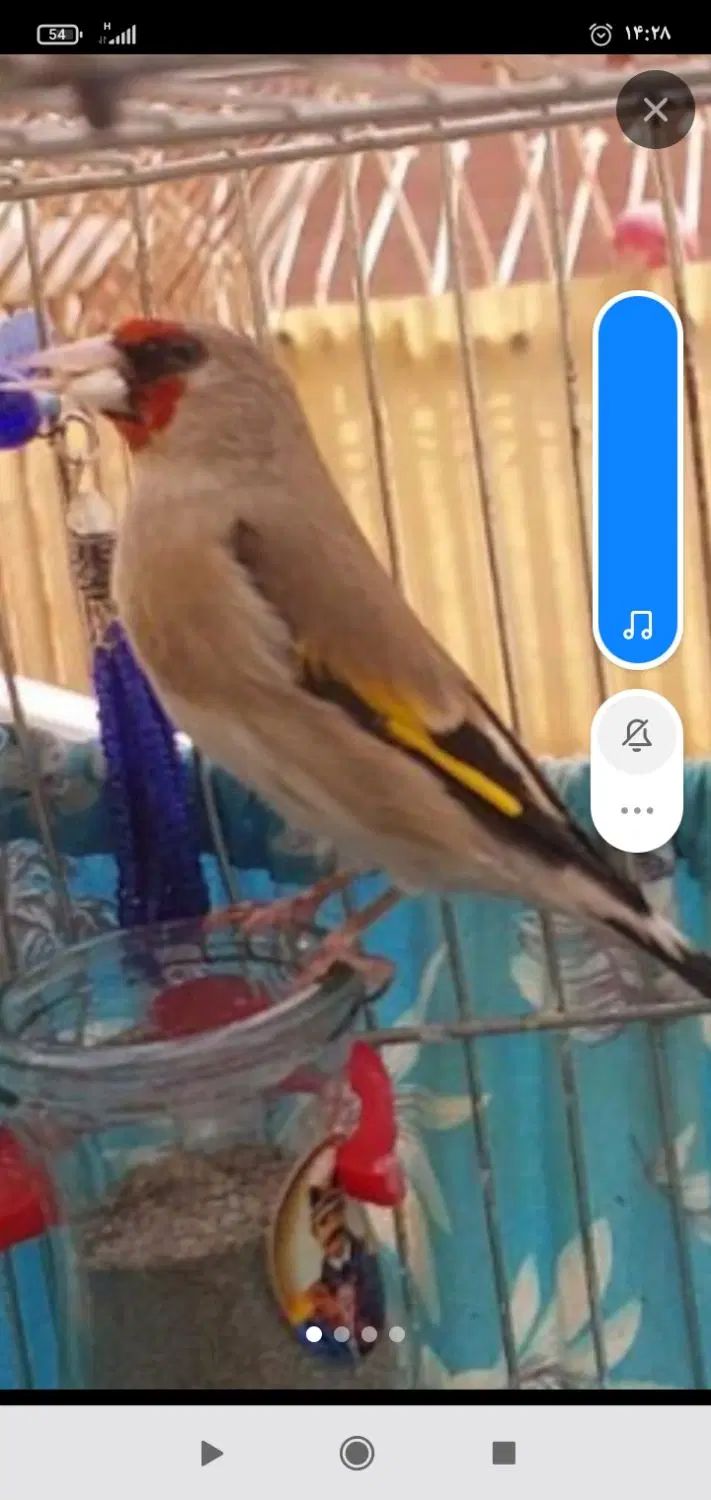
Task: Tap the system back triangle button
Action: point(211,1453)
